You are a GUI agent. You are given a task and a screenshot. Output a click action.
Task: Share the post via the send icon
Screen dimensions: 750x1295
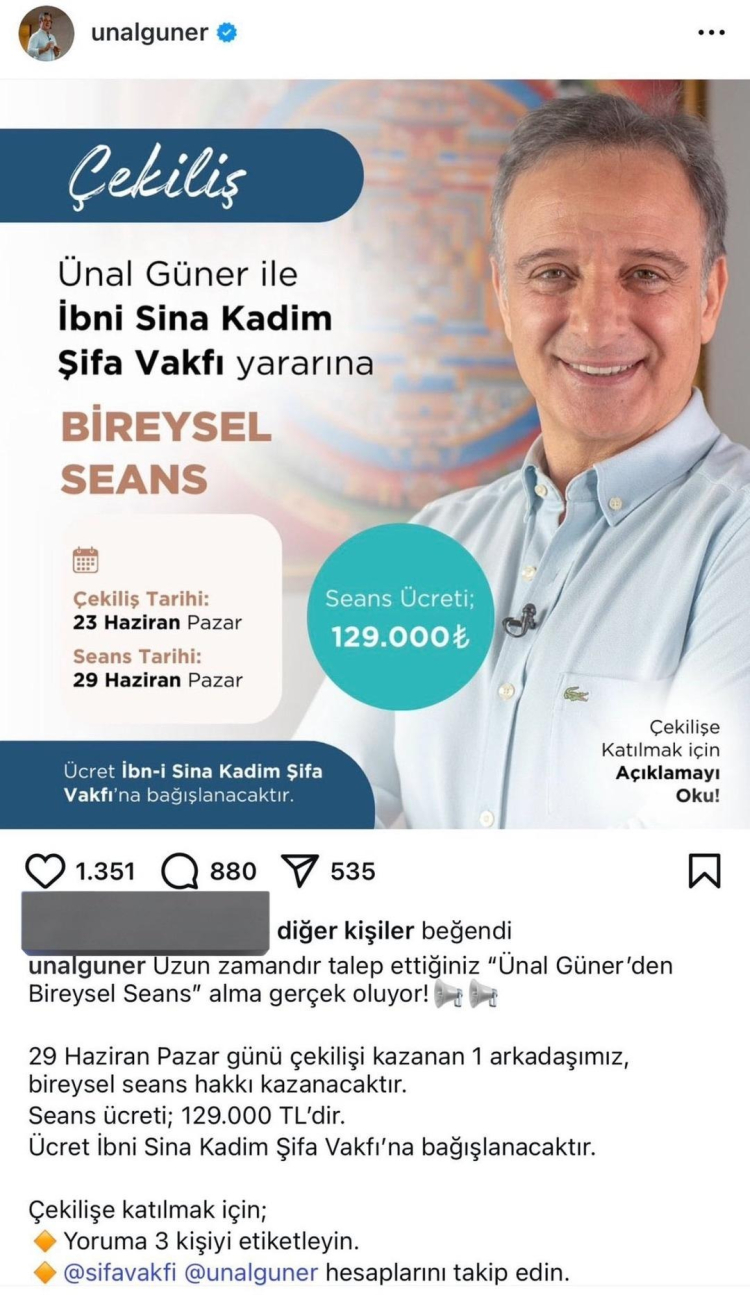pos(300,871)
